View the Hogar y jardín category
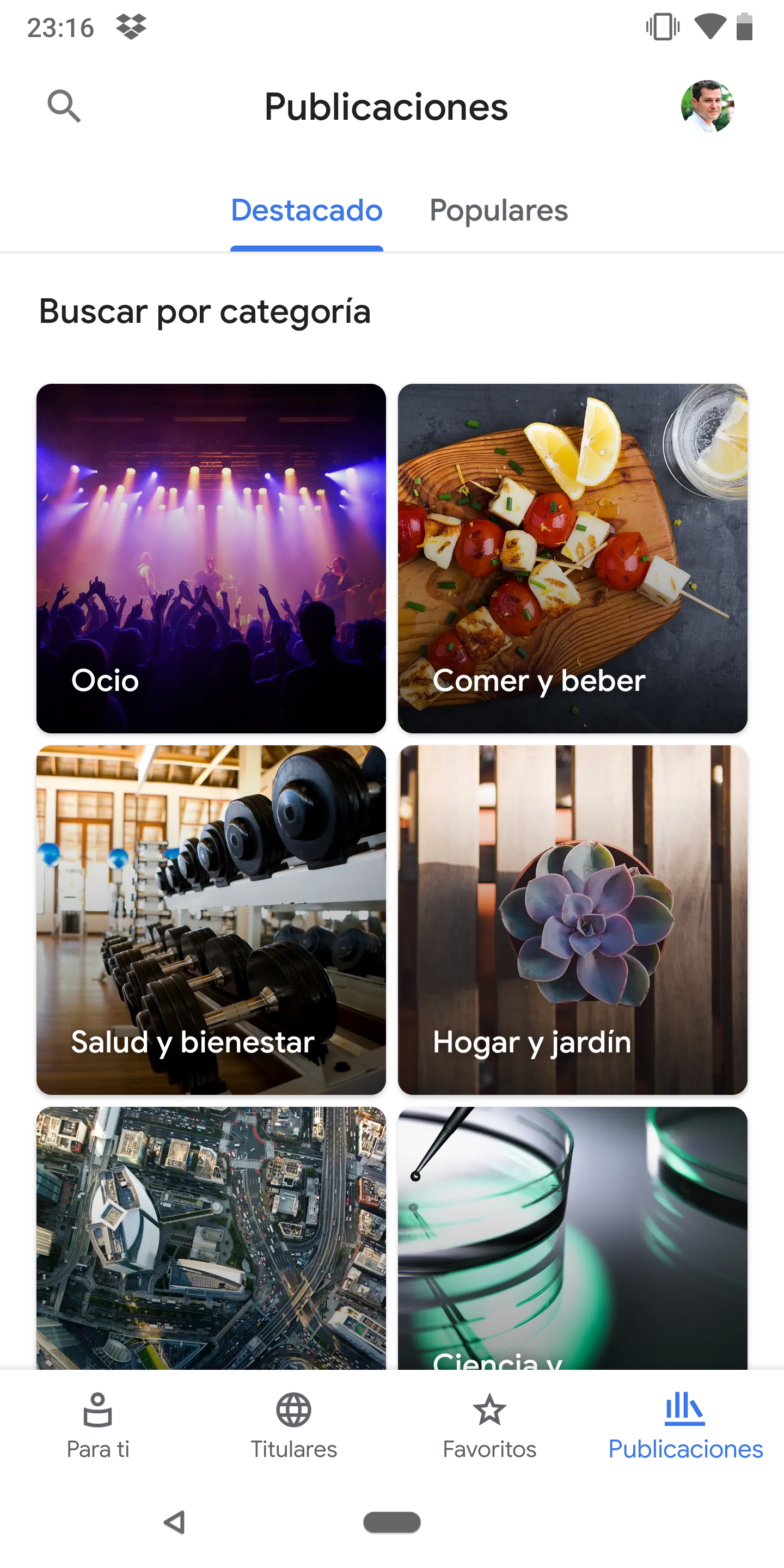The width and height of the screenshot is (784, 1568). pos(573,920)
